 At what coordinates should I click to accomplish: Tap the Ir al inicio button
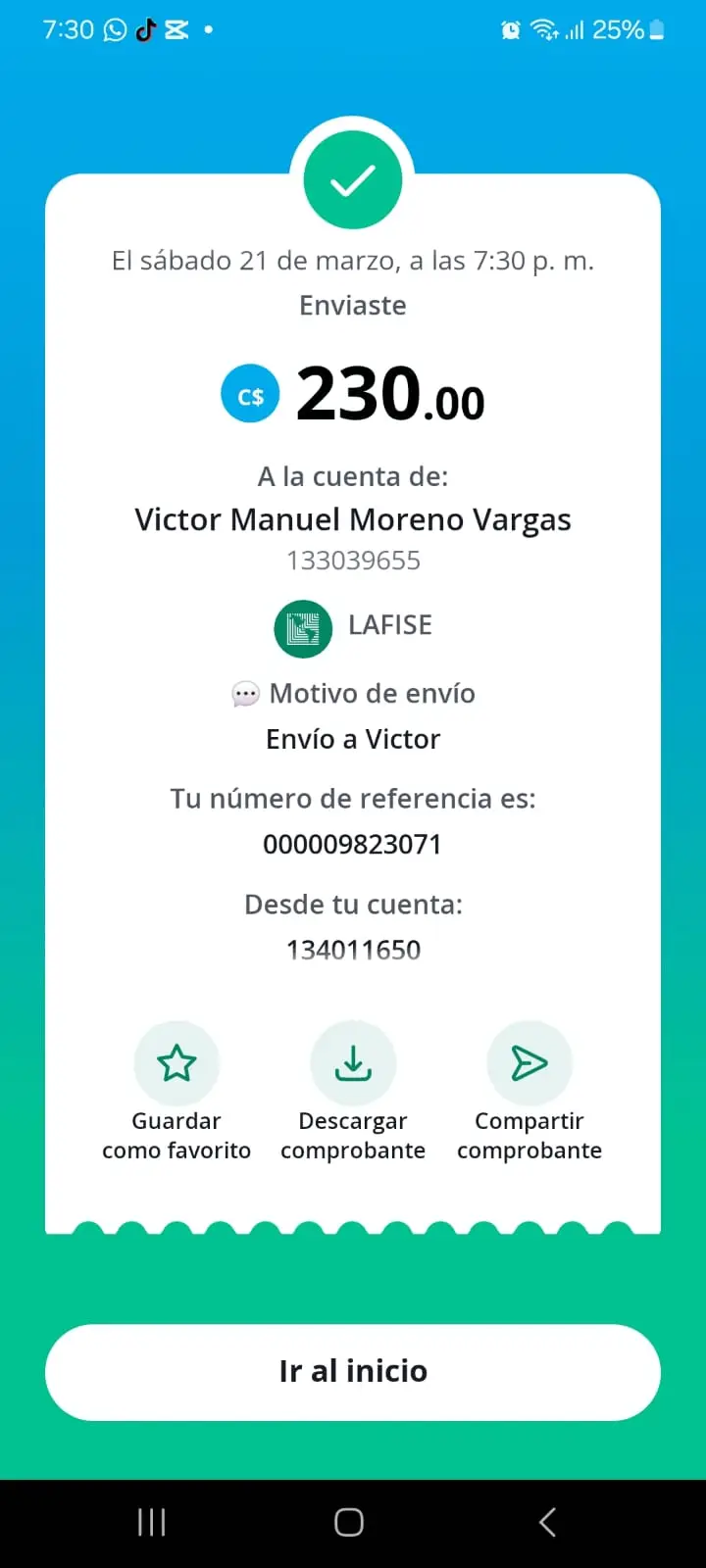click(353, 1371)
